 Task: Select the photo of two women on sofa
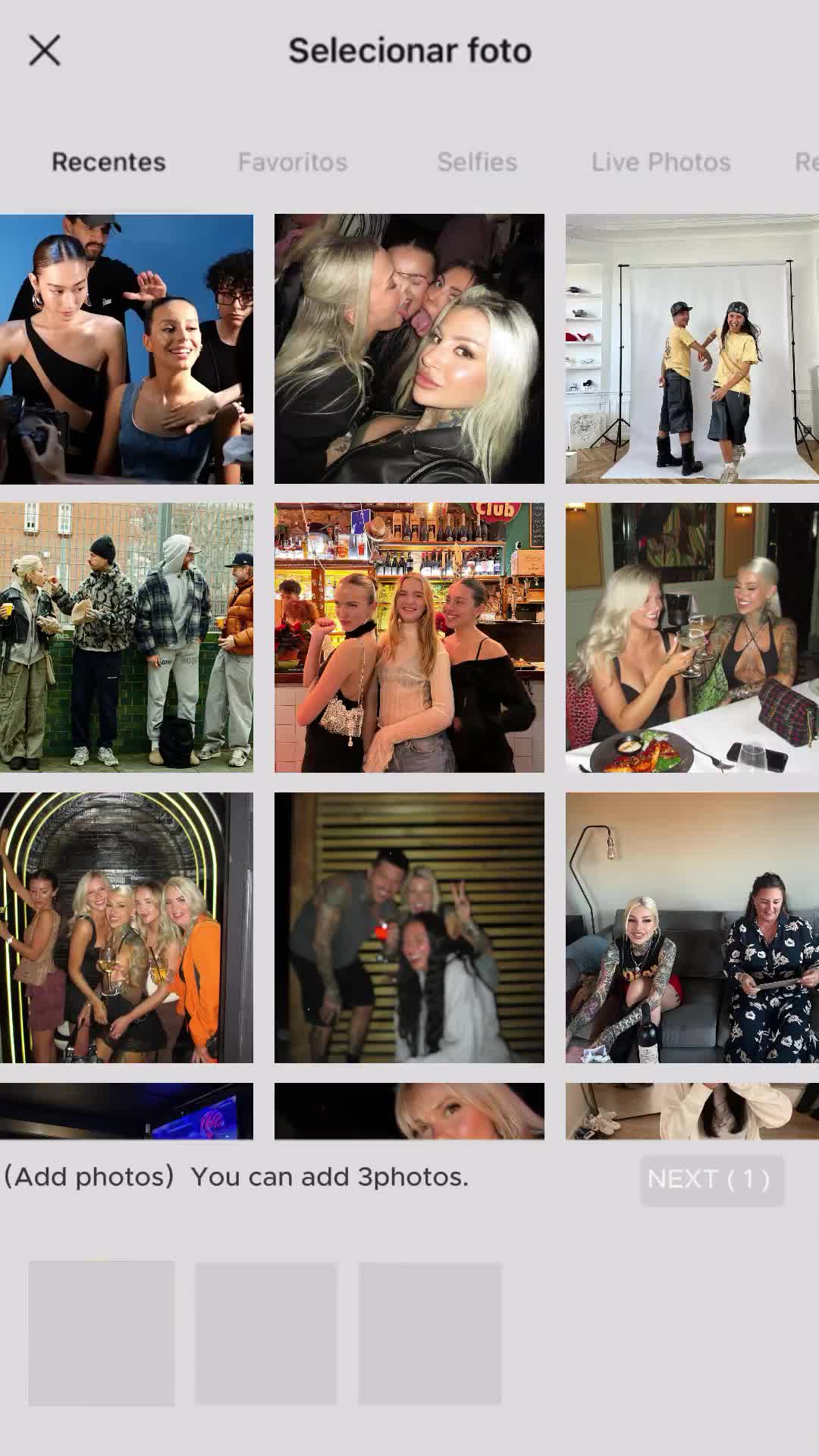692,927
